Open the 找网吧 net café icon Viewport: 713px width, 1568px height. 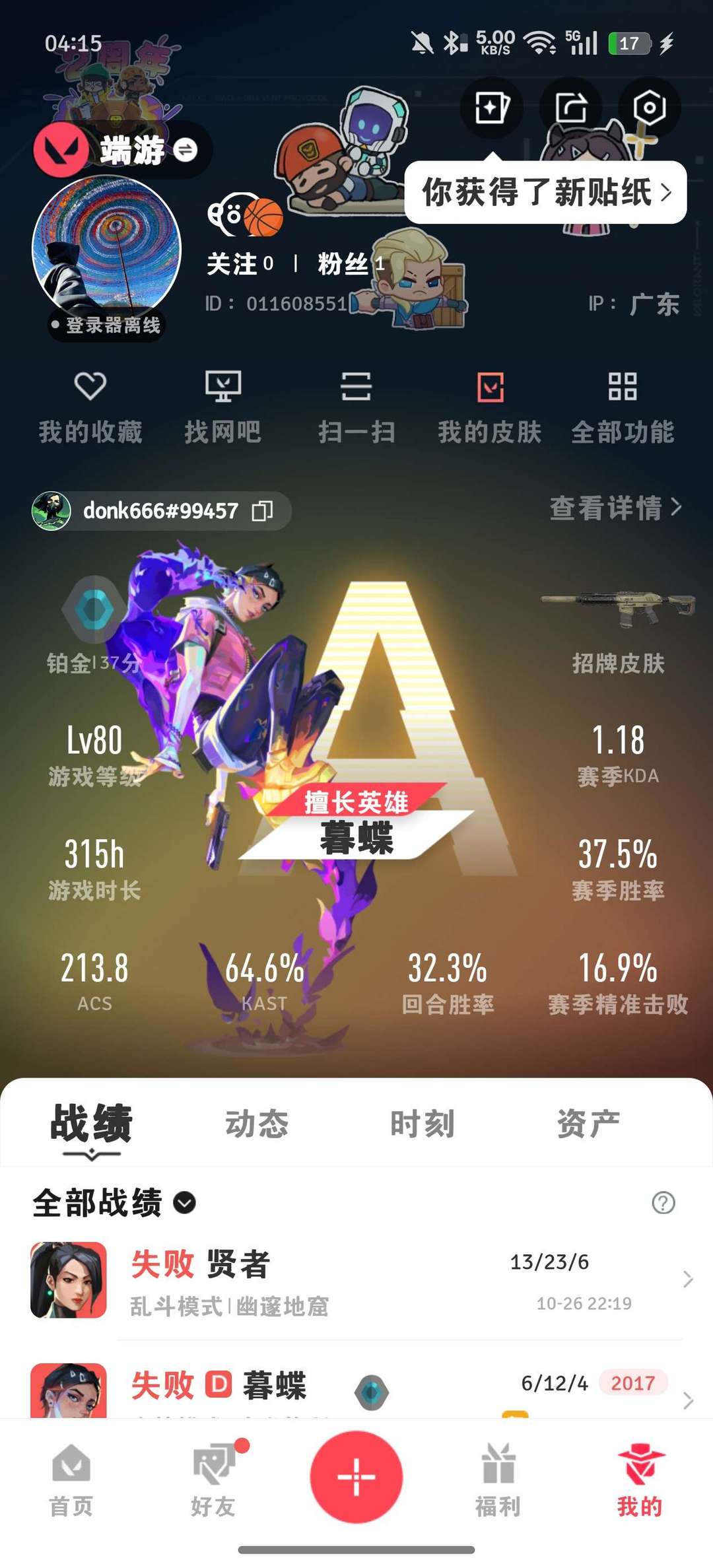click(x=224, y=390)
